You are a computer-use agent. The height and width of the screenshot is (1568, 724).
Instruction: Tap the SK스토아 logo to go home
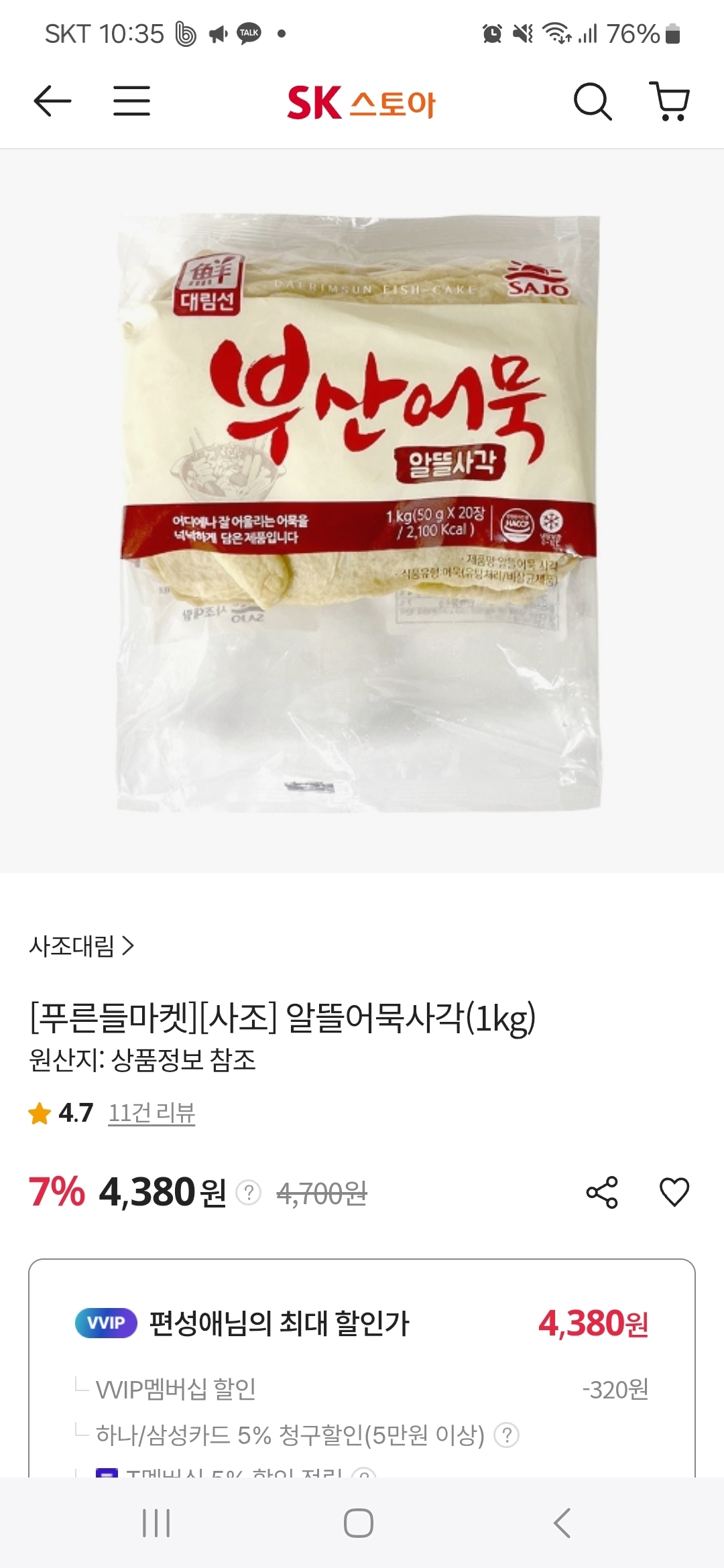coord(361,103)
